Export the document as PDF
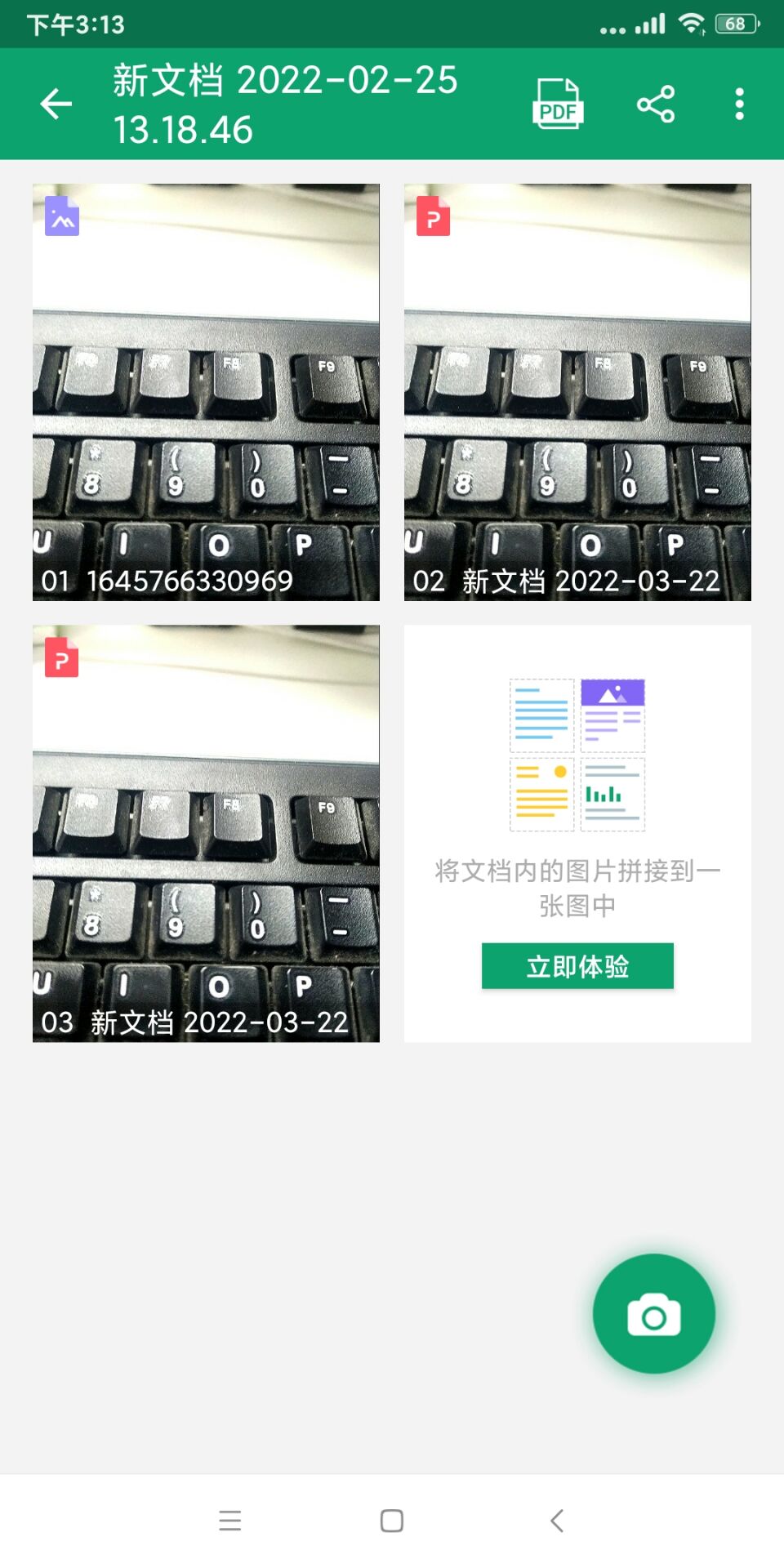The height and width of the screenshot is (1568, 784). click(x=557, y=104)
